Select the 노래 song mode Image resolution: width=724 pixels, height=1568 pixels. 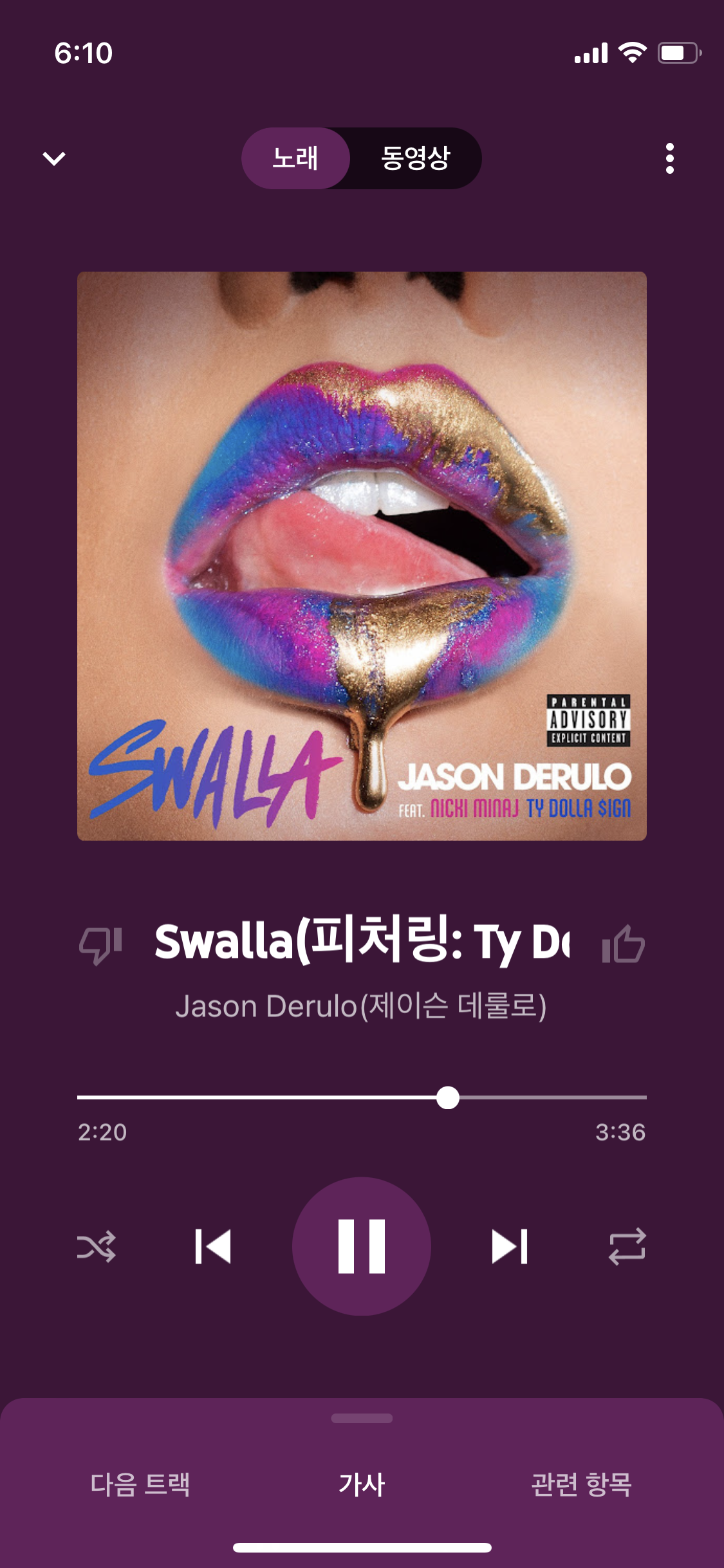click(295, 158)
